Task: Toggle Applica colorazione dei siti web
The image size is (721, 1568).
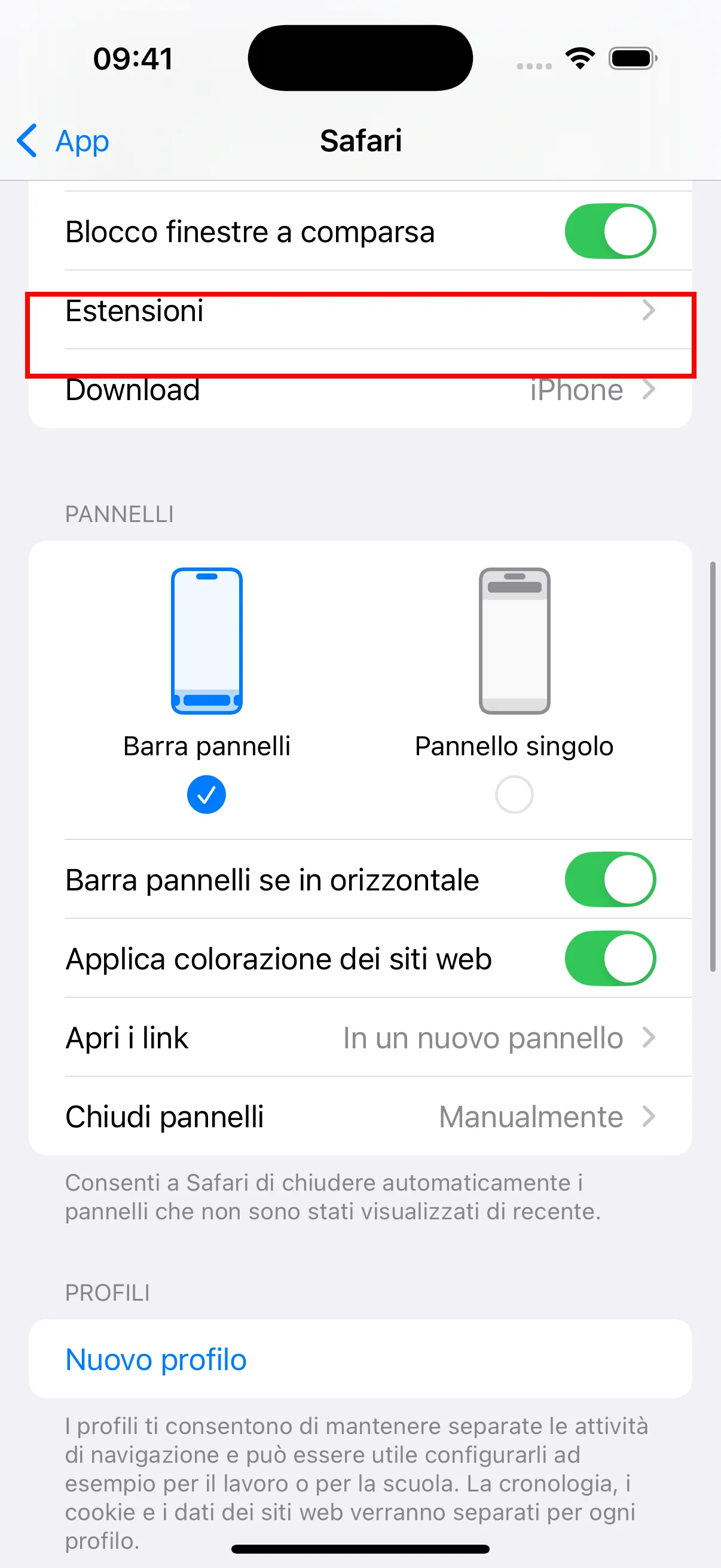Action: click(x=610, y=959)
